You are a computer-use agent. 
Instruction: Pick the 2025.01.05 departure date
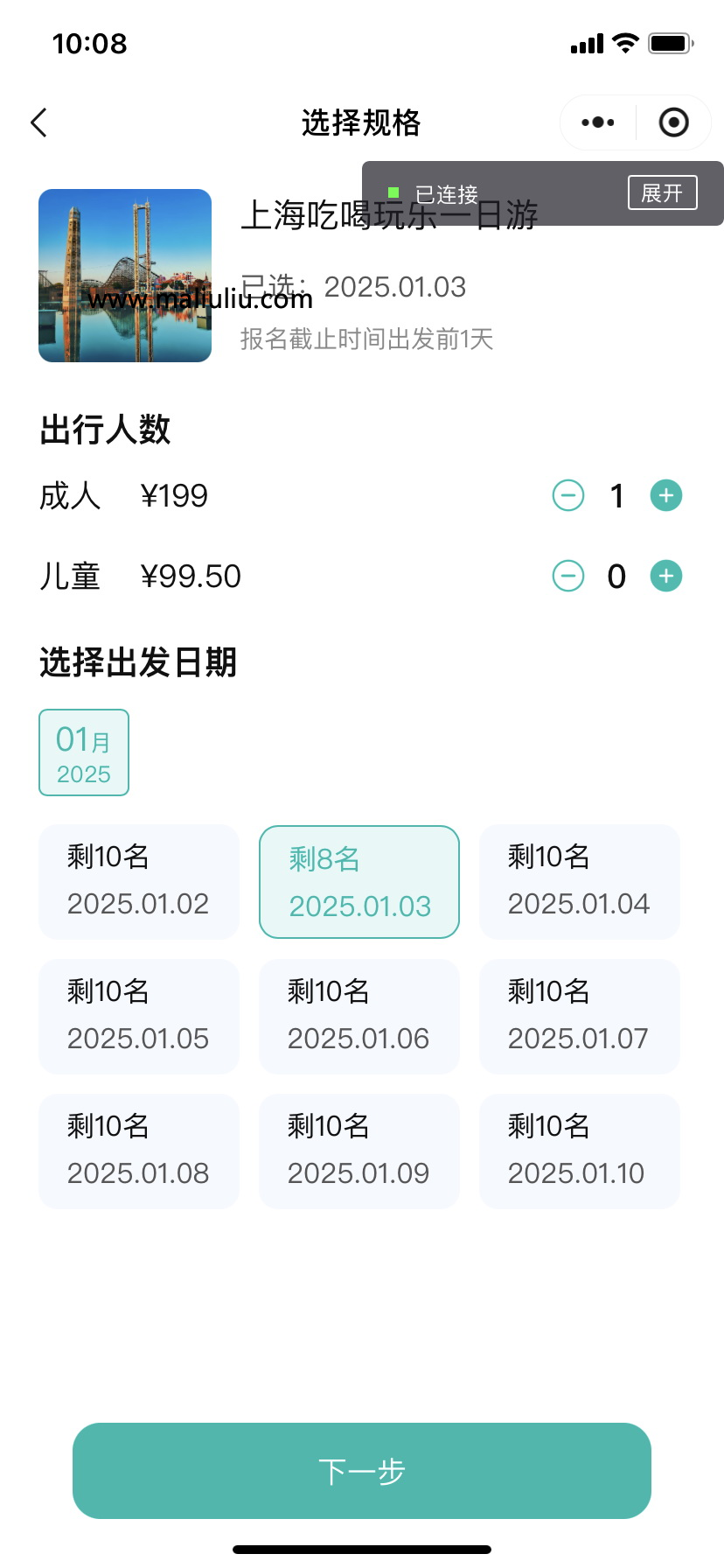(x=139, y=1017)
